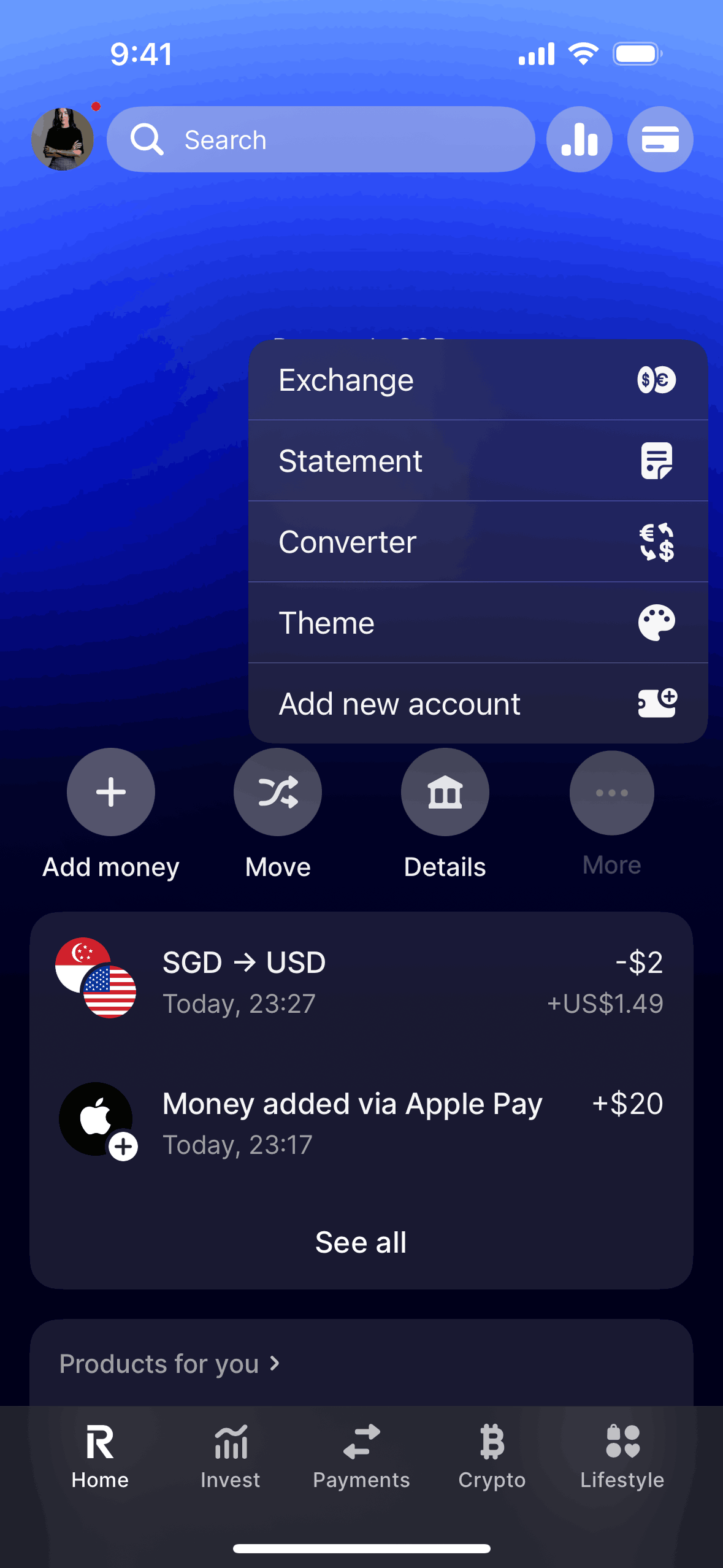
Task: Open Products for you
Action: [x=169, y=1364]
